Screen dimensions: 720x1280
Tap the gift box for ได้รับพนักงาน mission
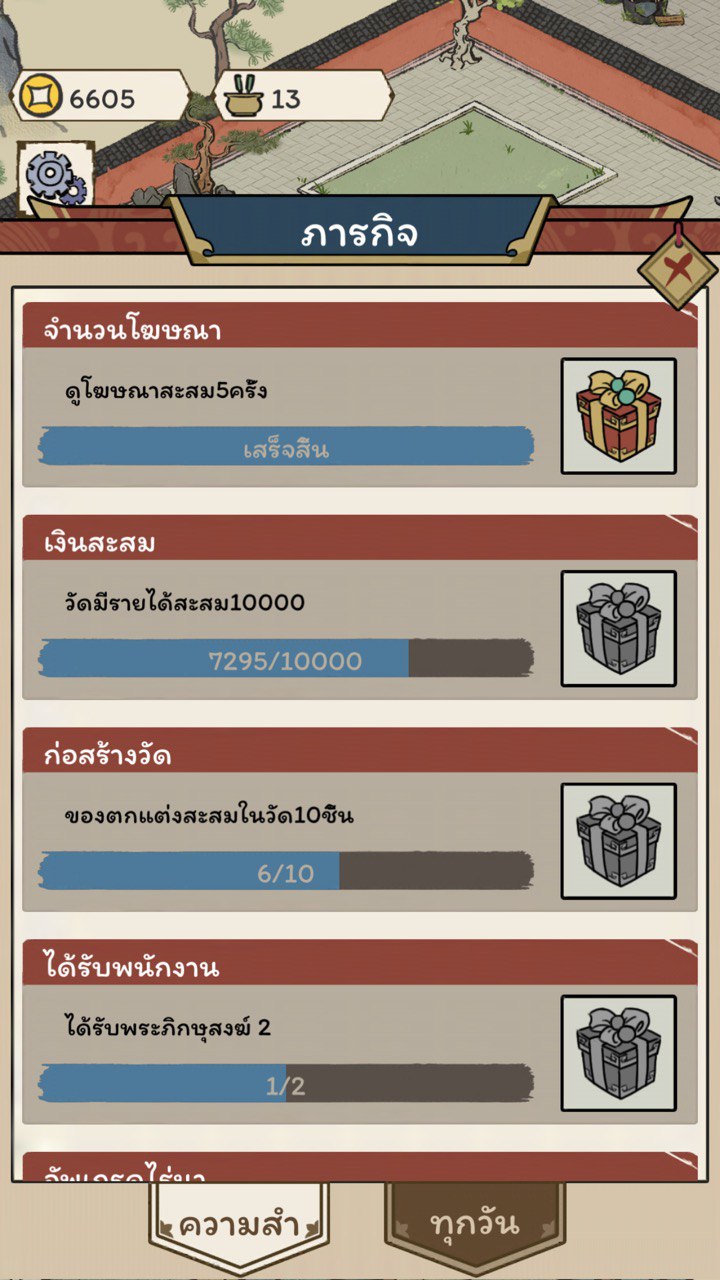click(x=618, y=1052)
